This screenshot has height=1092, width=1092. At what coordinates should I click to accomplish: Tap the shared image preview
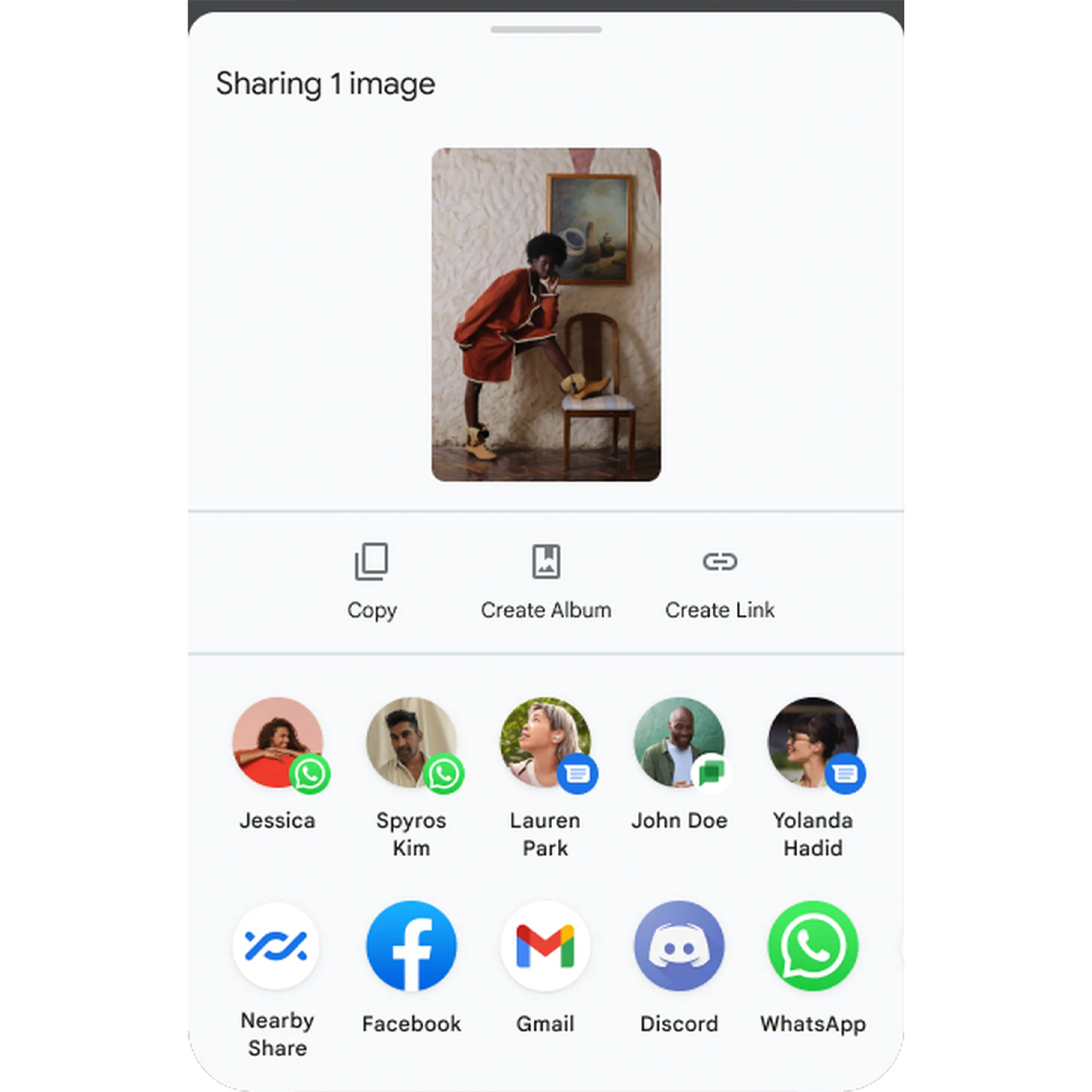coord(546,314)
